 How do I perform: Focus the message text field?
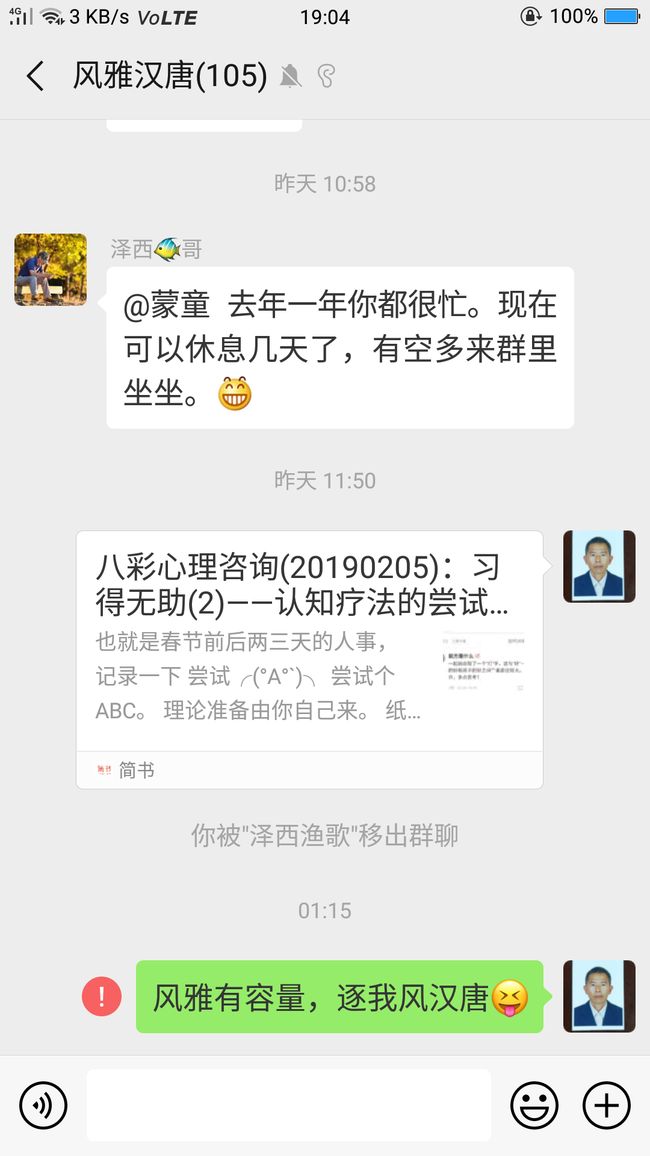tap(289, 1105)
